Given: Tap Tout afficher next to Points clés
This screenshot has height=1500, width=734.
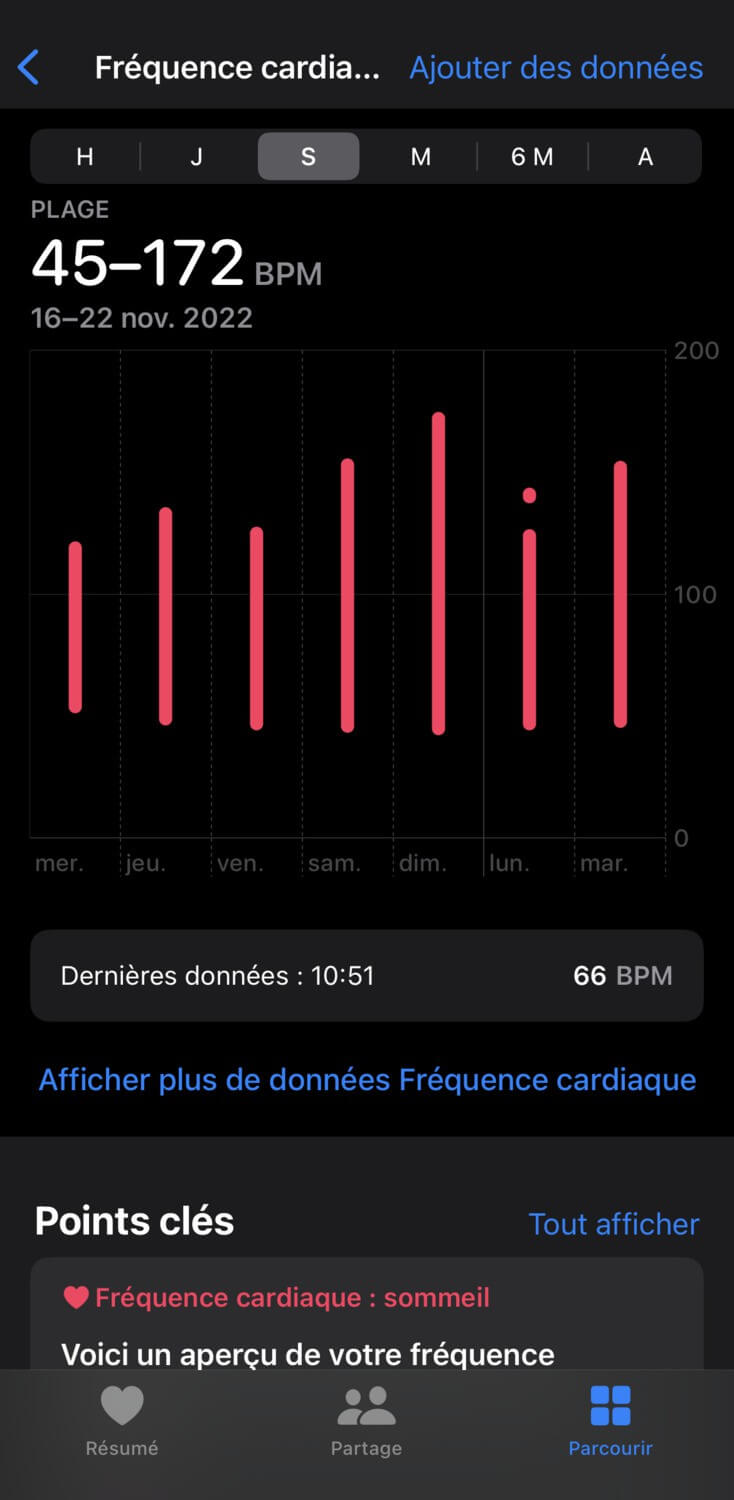Looking at the screenshot, I should 614,1224.
